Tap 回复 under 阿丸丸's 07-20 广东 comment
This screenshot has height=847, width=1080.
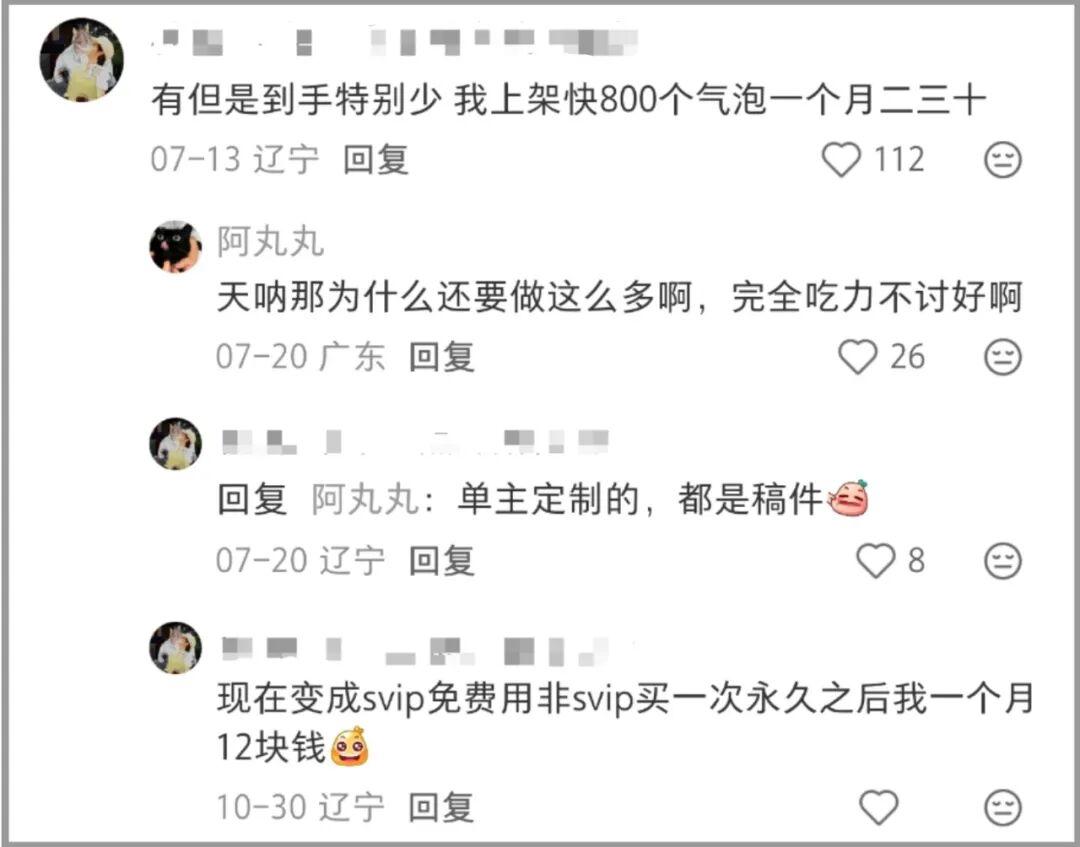441,357
